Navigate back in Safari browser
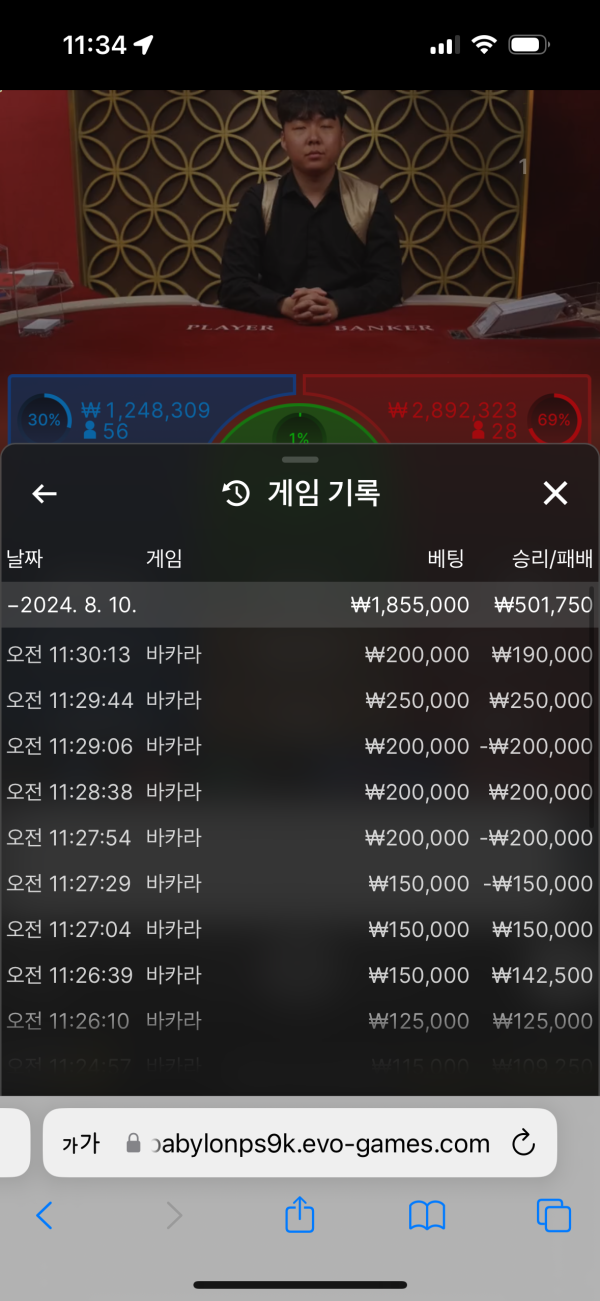 point(44,1216)
